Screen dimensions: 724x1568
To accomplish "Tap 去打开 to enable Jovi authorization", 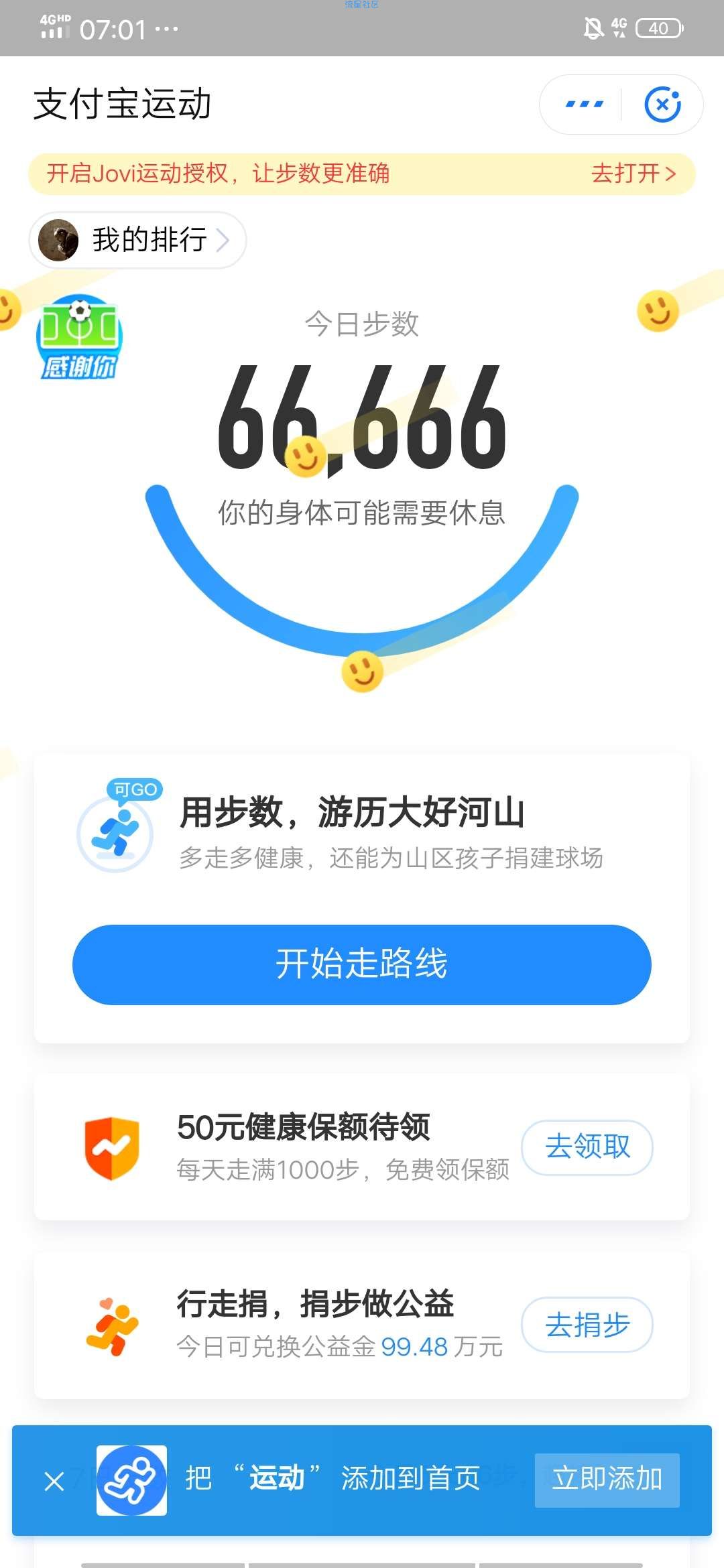I will (x=633, y=174).
